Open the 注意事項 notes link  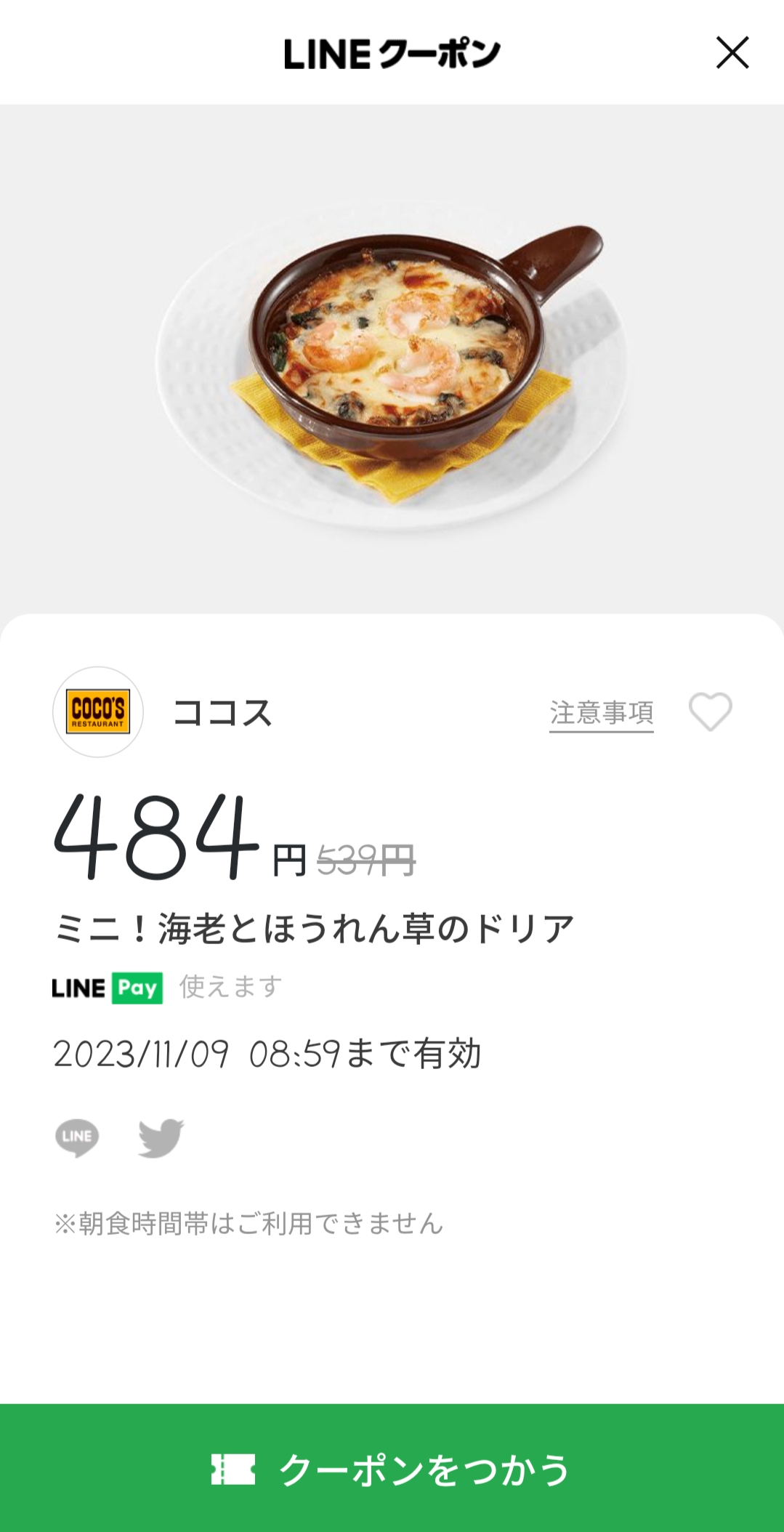pos(601,713)
